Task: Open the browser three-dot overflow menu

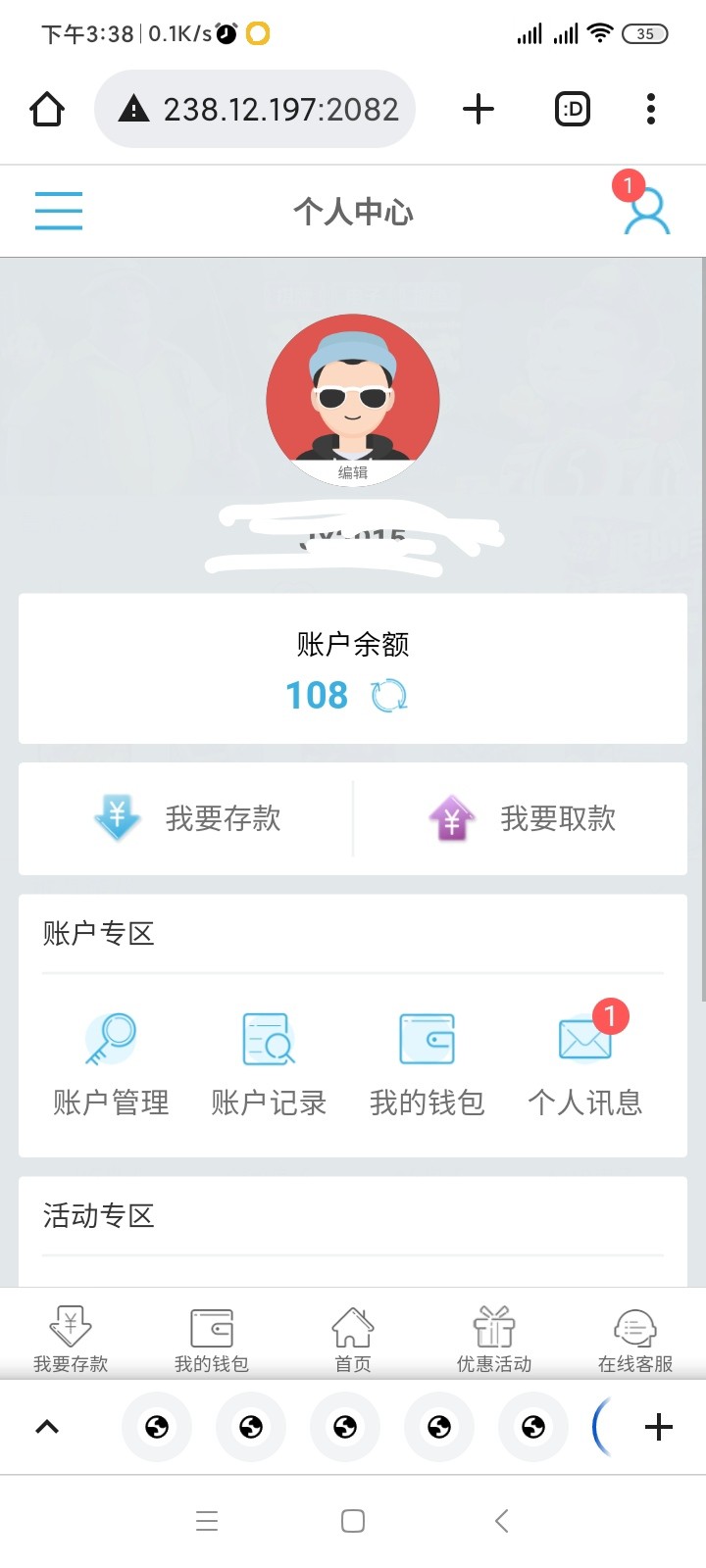Action: pyautogui.click(x=651, y=109)
